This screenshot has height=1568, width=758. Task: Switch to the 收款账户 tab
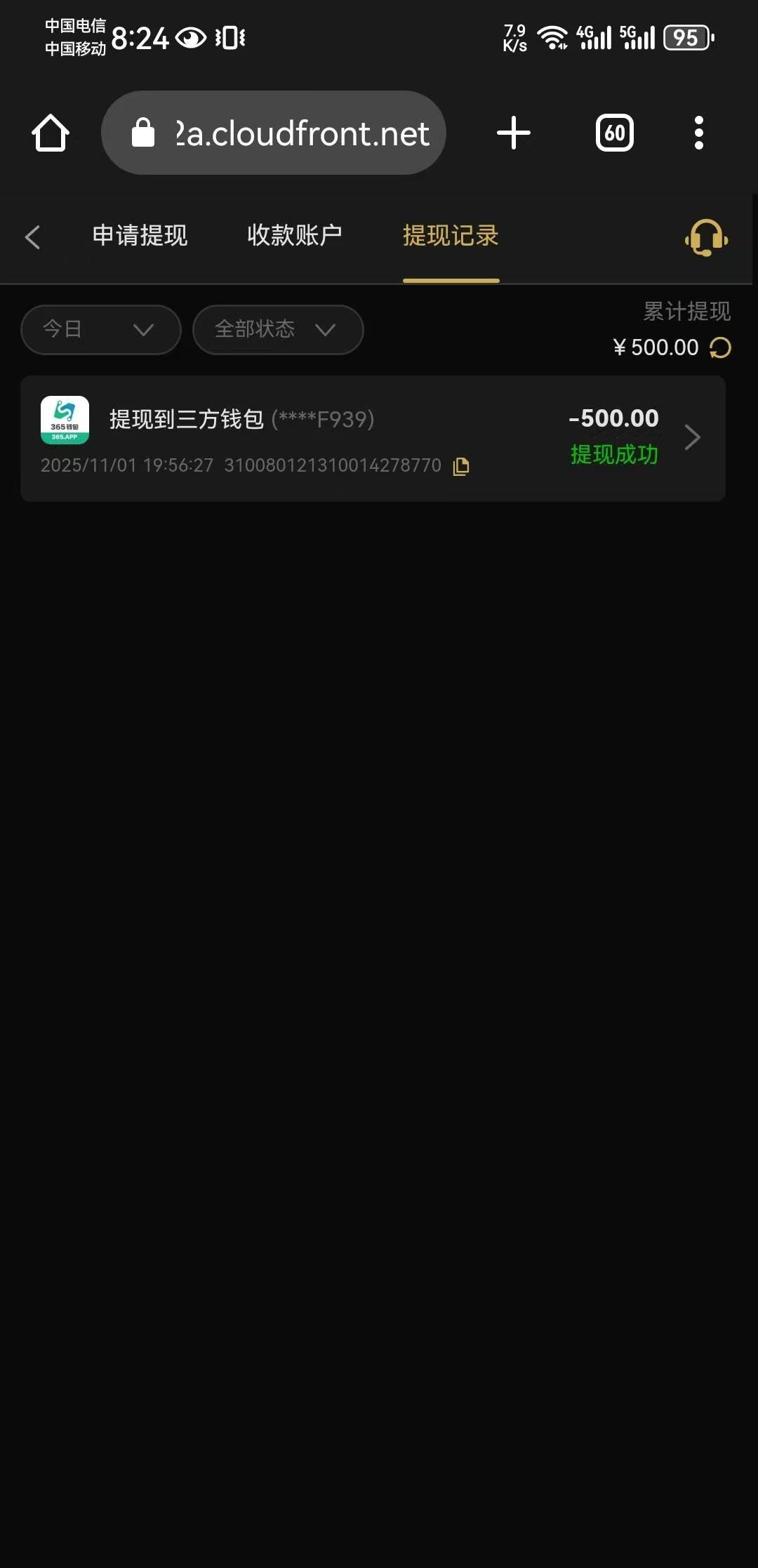point(295,236)
